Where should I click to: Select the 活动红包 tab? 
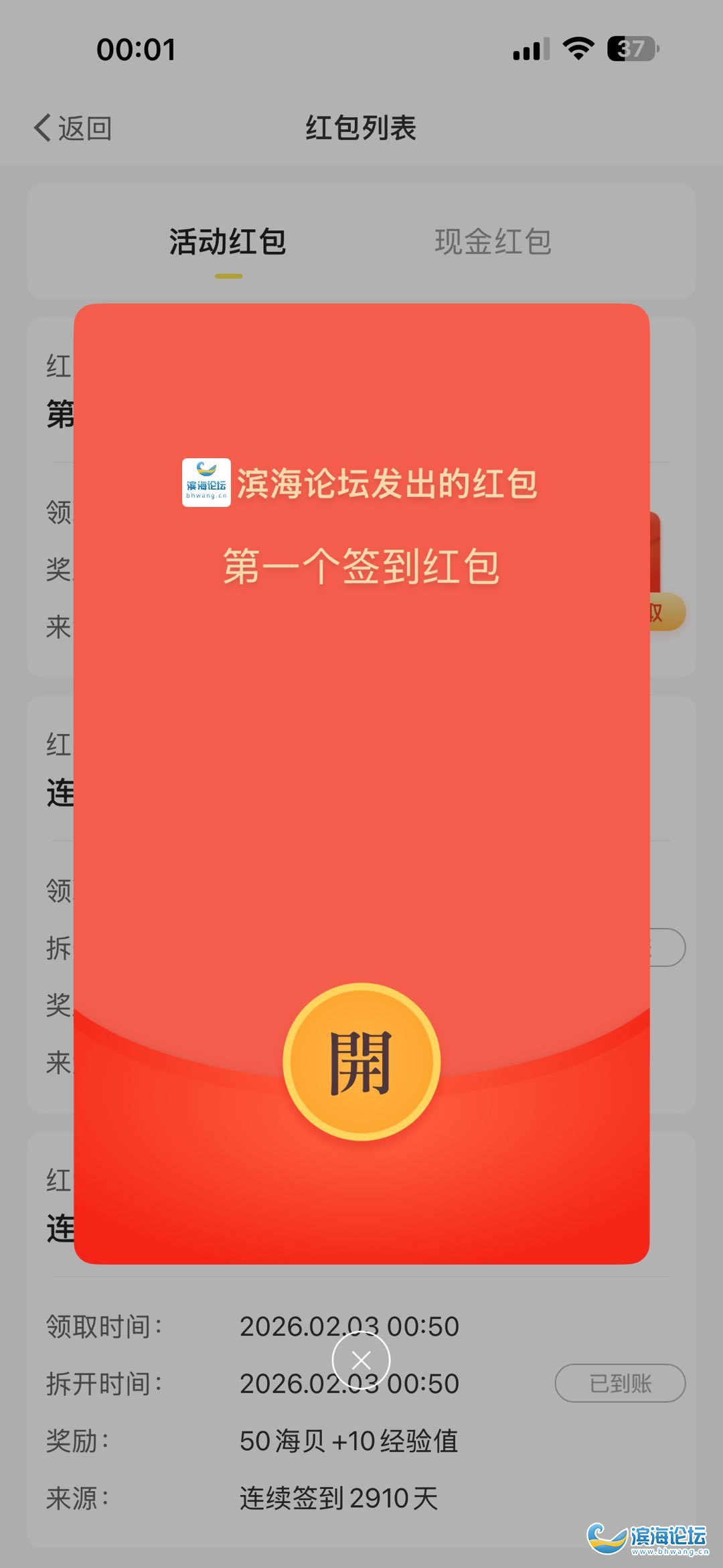click(228, 242)
